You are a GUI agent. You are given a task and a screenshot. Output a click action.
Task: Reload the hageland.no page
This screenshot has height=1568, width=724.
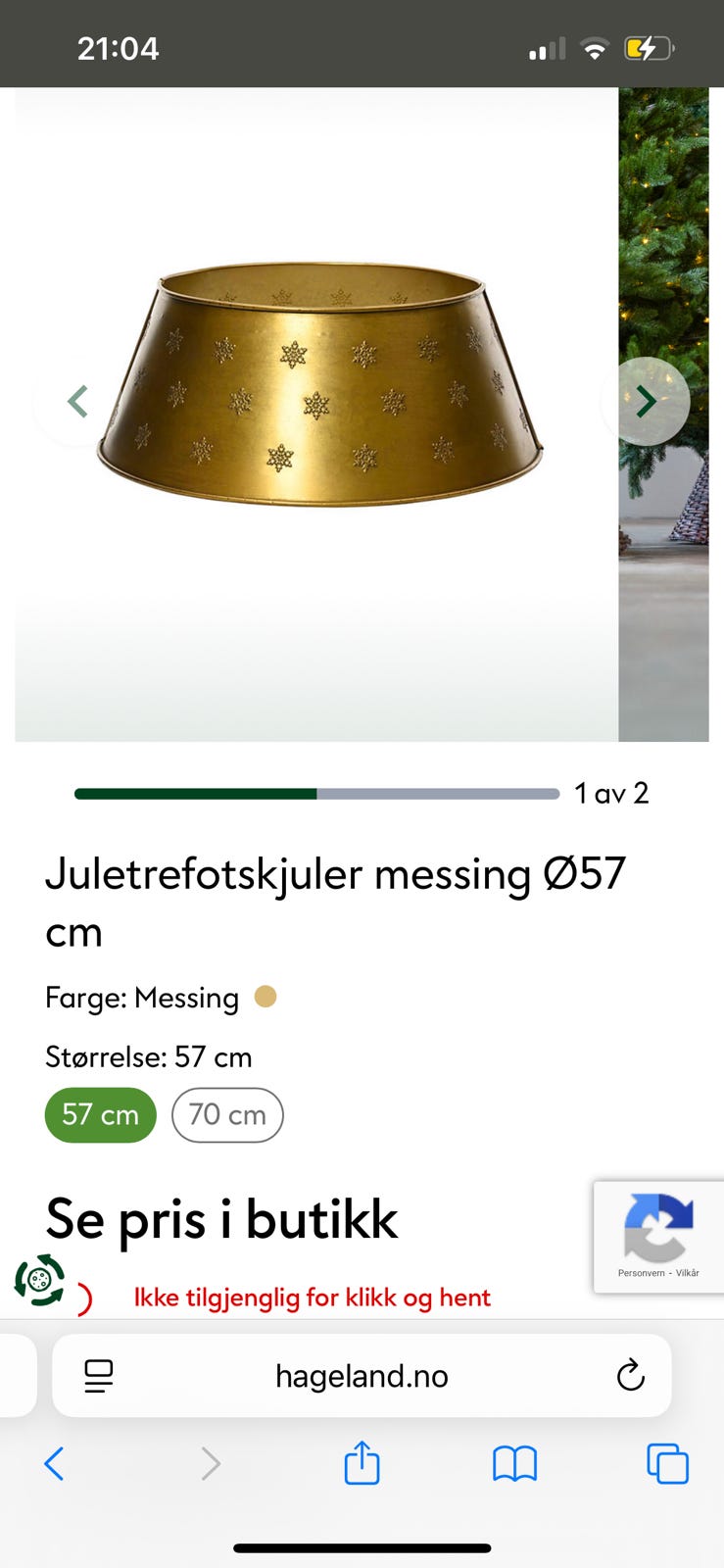pos(630,1376)
